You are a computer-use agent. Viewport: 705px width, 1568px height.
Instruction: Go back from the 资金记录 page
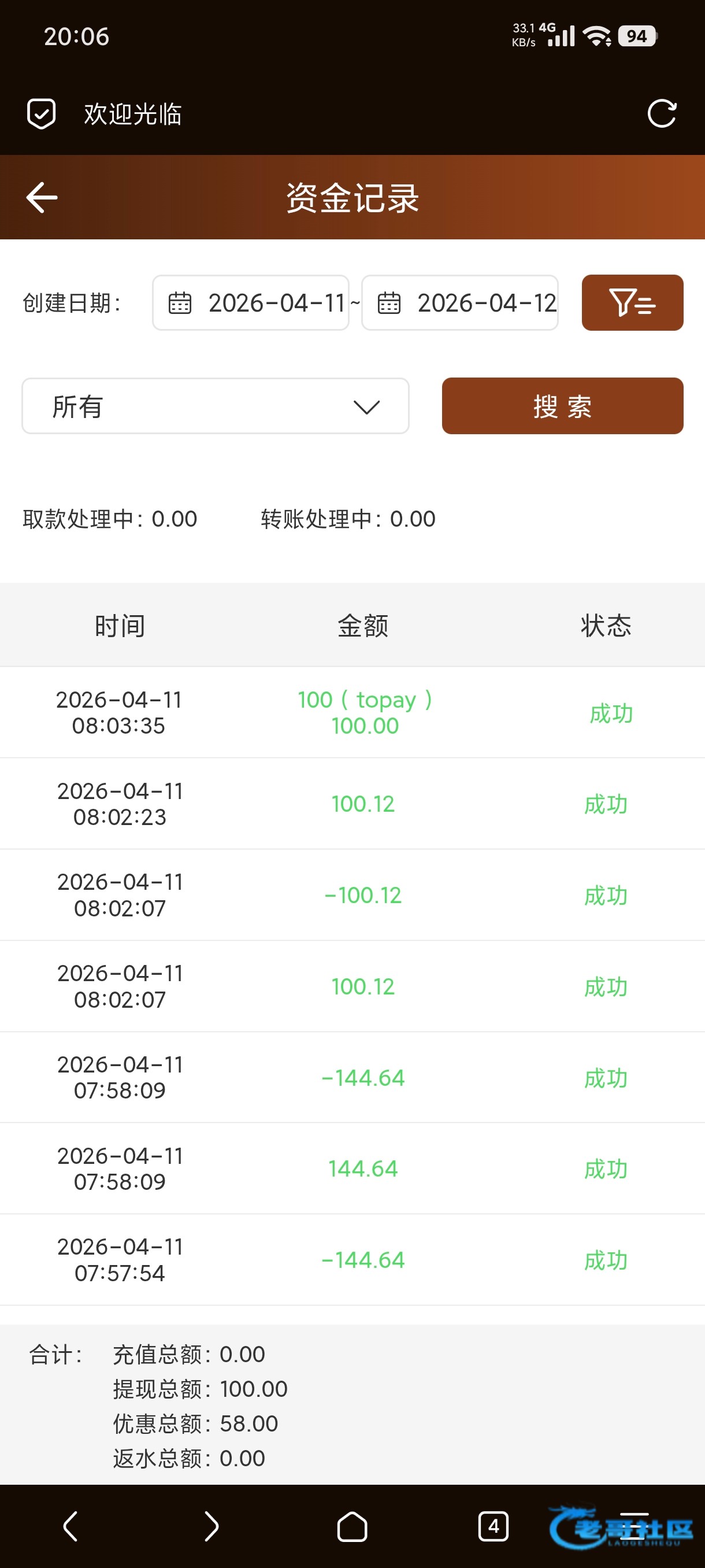point(42,197)
